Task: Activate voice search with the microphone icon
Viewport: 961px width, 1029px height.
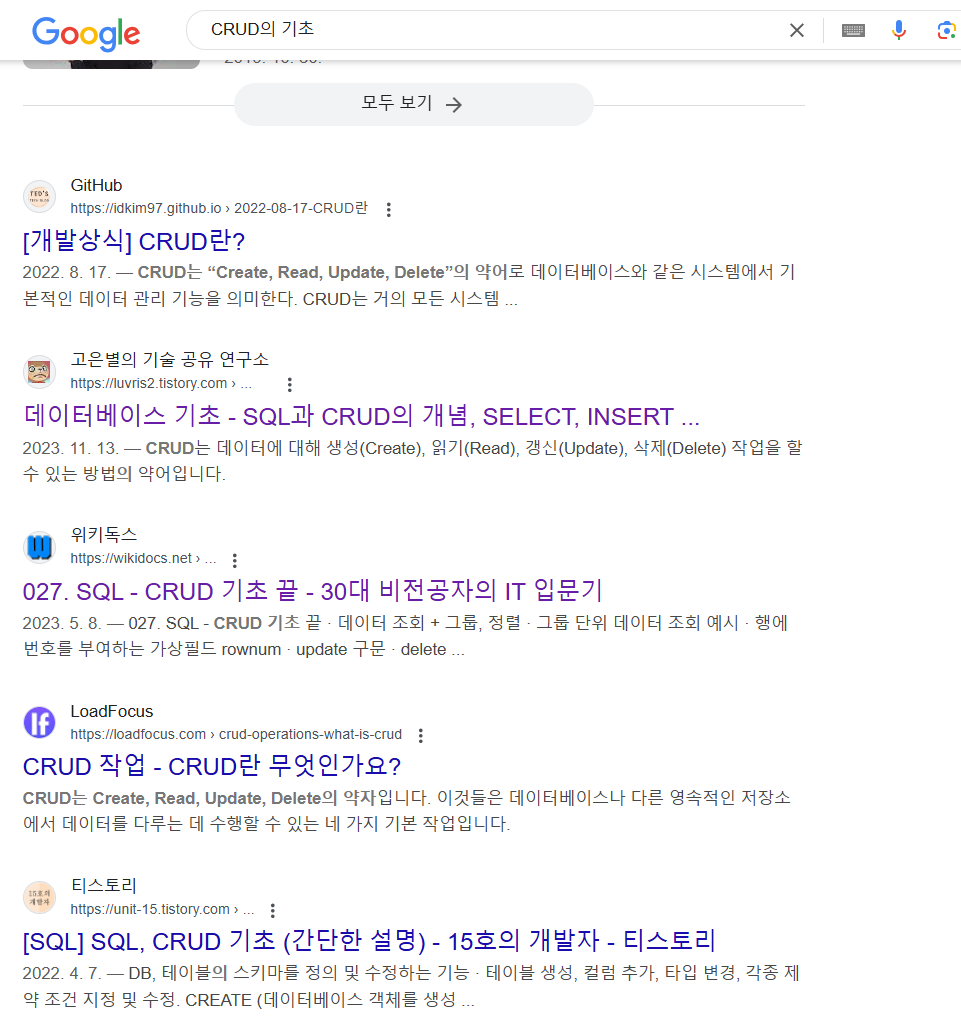Action: (898, 30)
